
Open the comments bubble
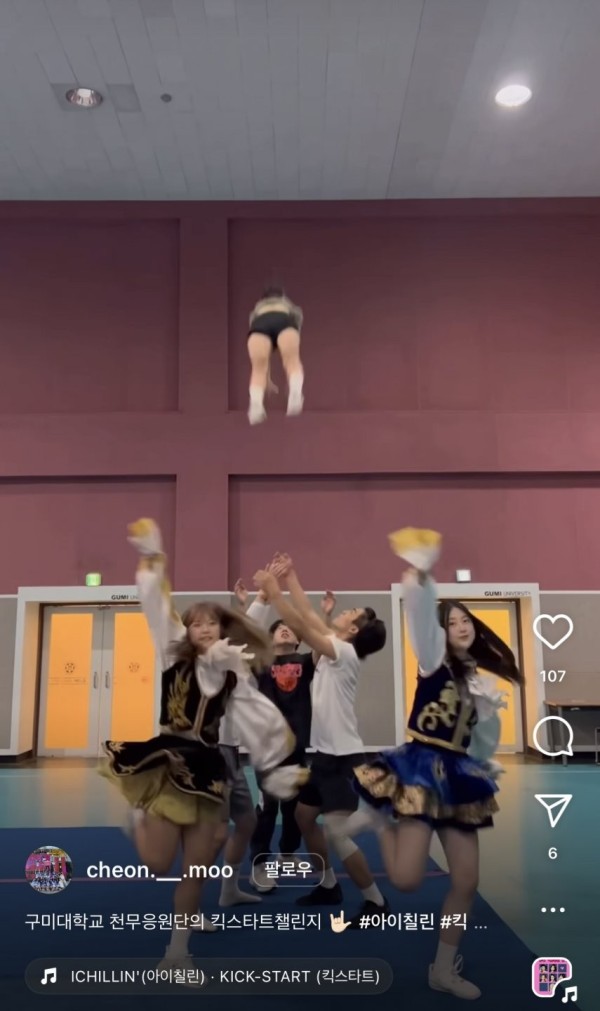pyautogui.click(x=552, y=737)
